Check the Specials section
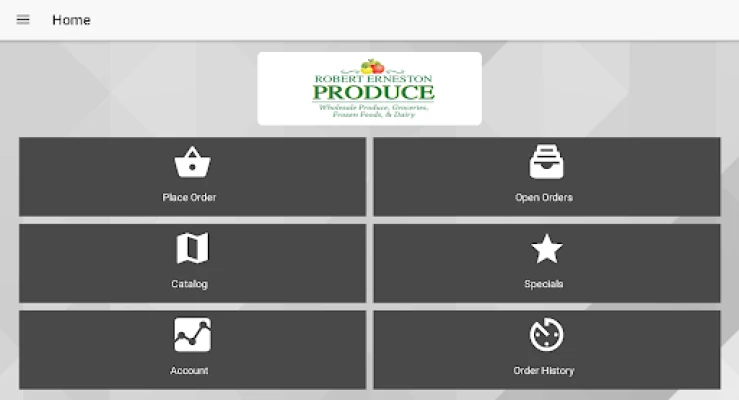The height and width of the screenshot is (400, 739). point(546,263)
